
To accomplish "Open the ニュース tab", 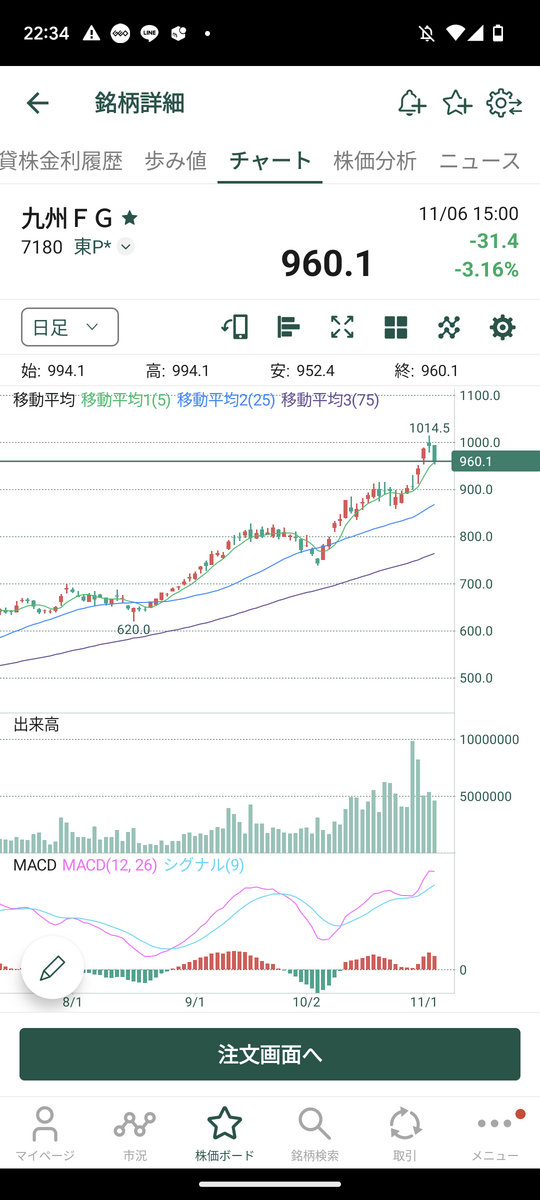I will pos(480,160).
